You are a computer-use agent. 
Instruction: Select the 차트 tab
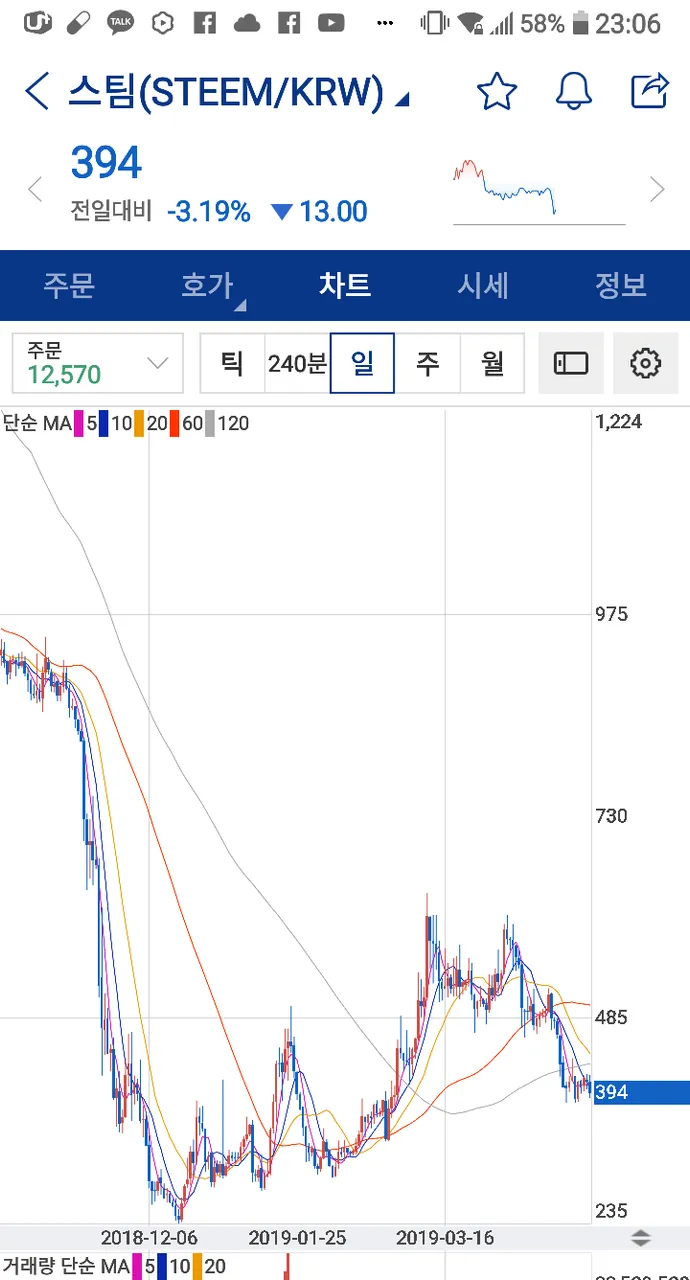pyautogui.click(x=345, y=286)
